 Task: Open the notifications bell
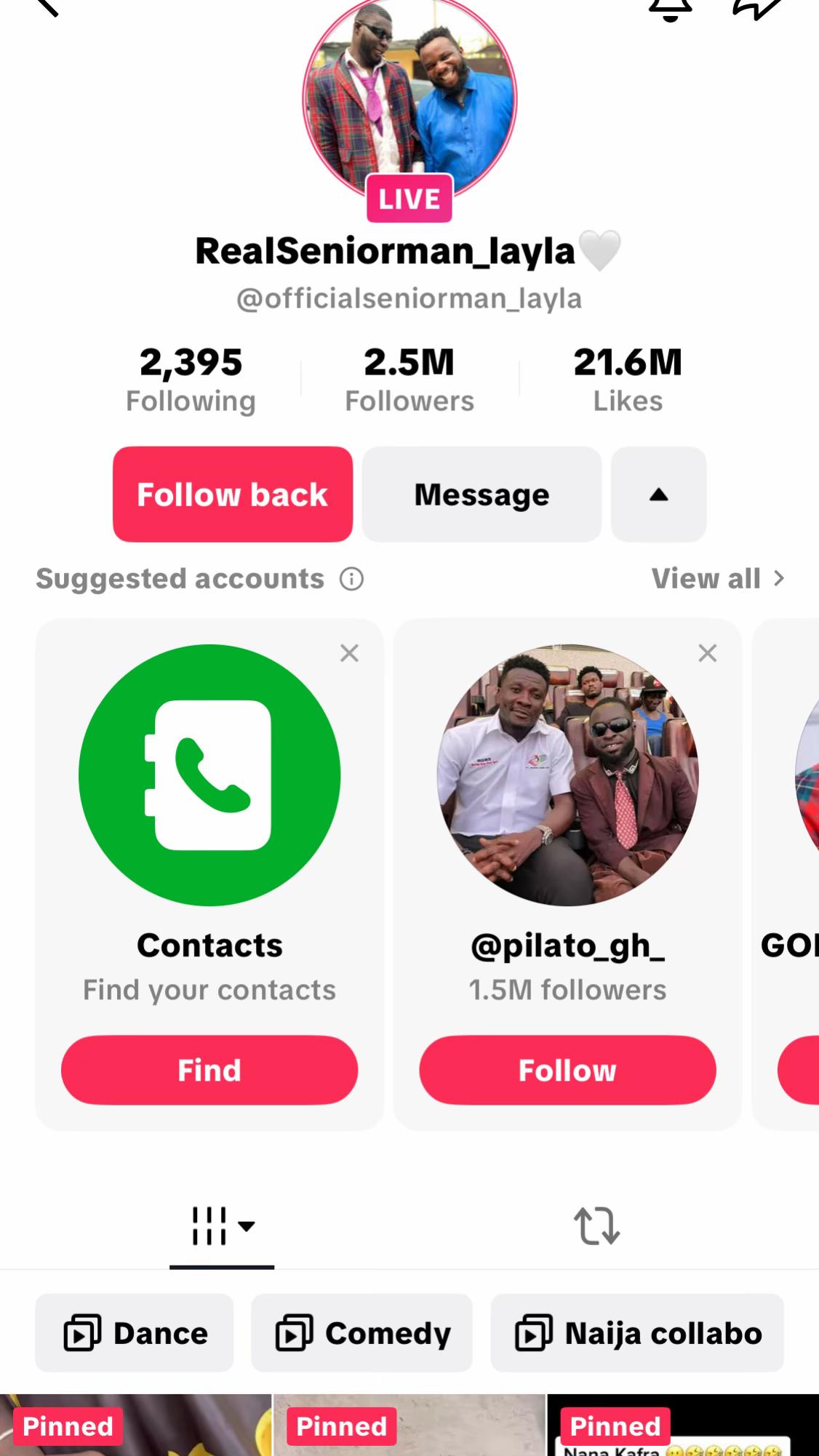point(670,7)
